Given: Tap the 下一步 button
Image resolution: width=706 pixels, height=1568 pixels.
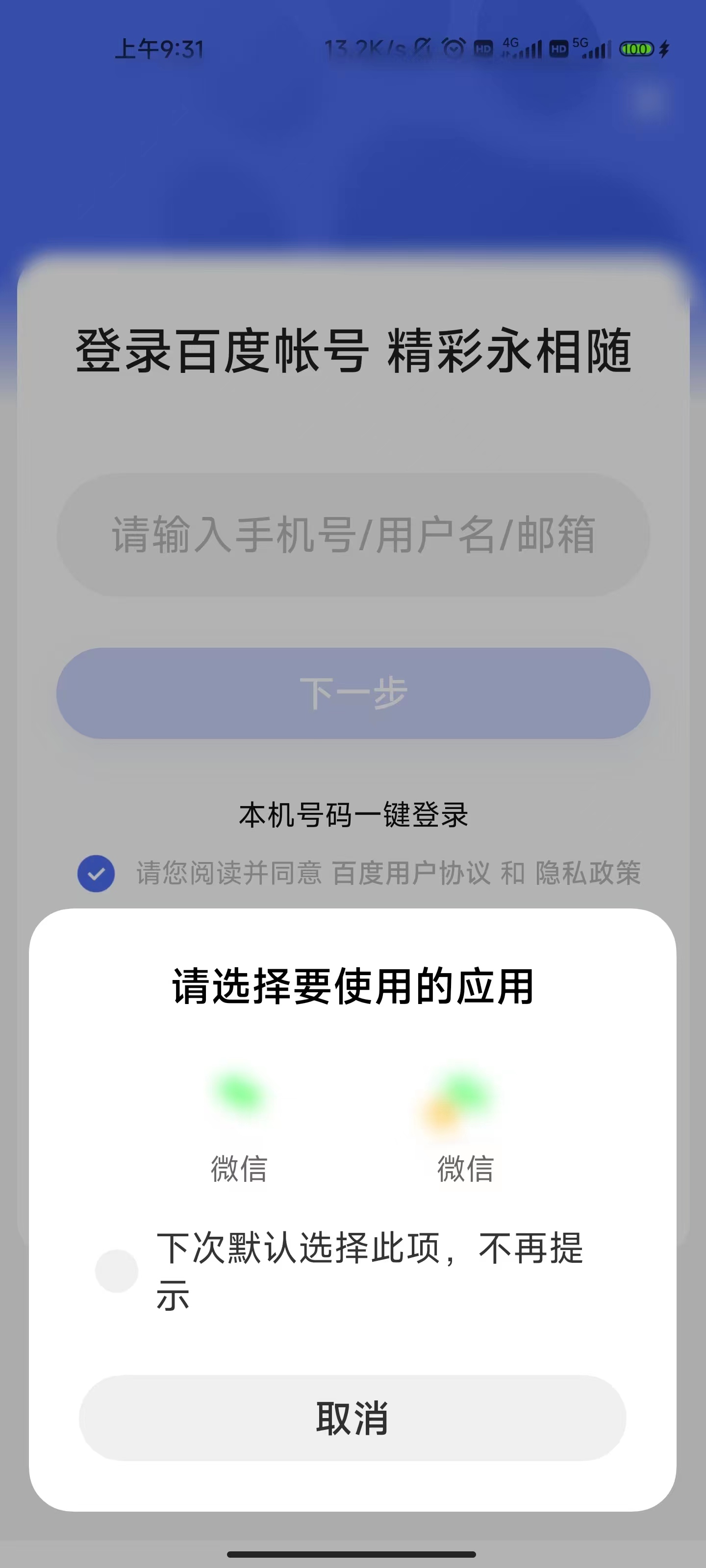Looking at the screenshot, I should coord(353,693).
